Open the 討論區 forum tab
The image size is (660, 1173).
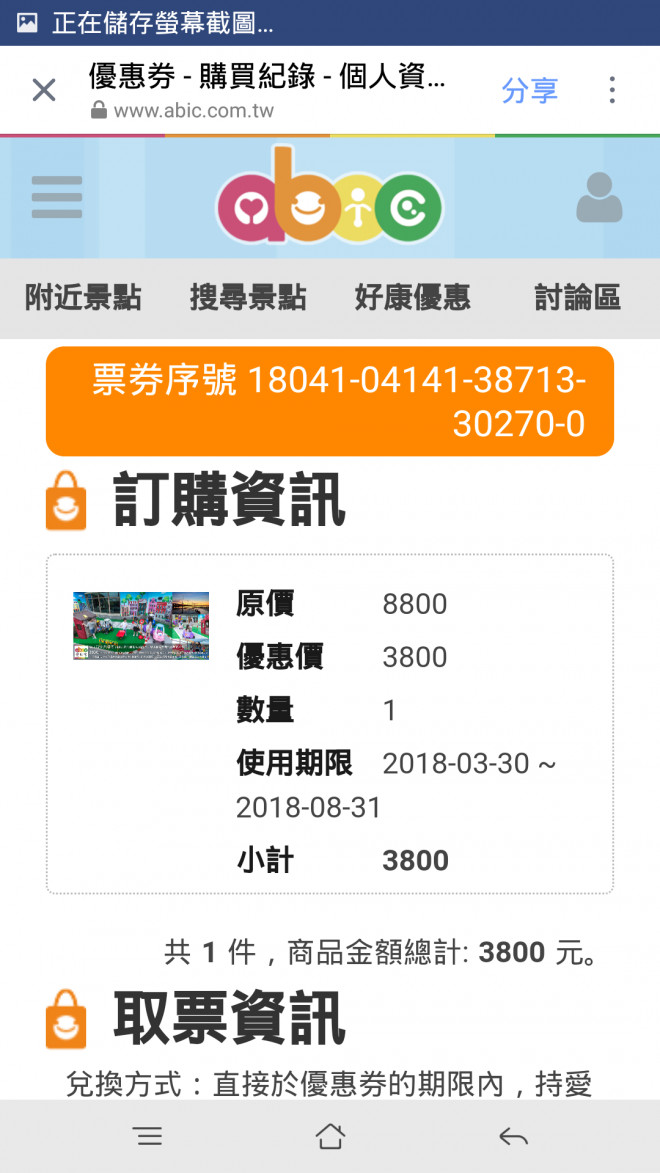click(x=577, y=297)
